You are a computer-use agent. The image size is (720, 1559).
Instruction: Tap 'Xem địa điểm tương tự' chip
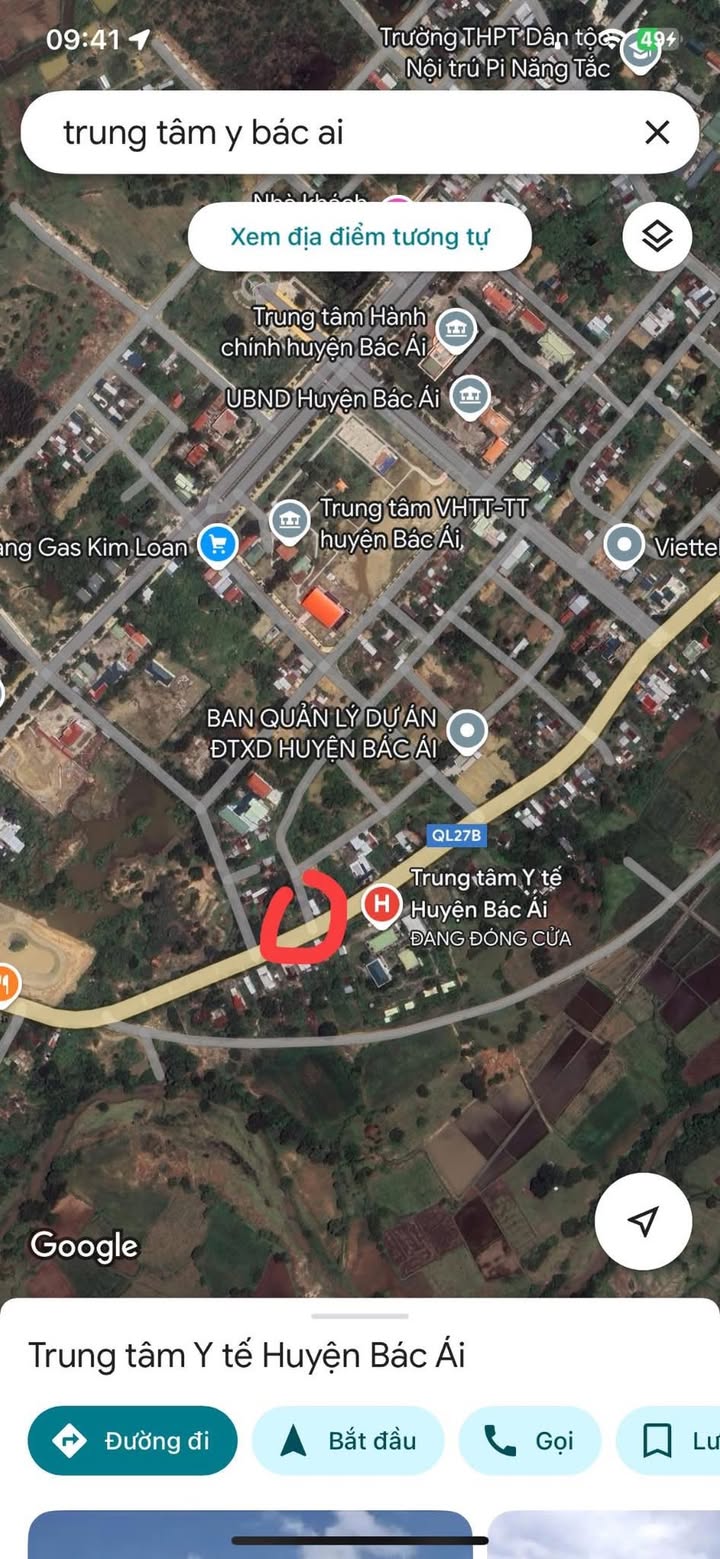point(359,237)
